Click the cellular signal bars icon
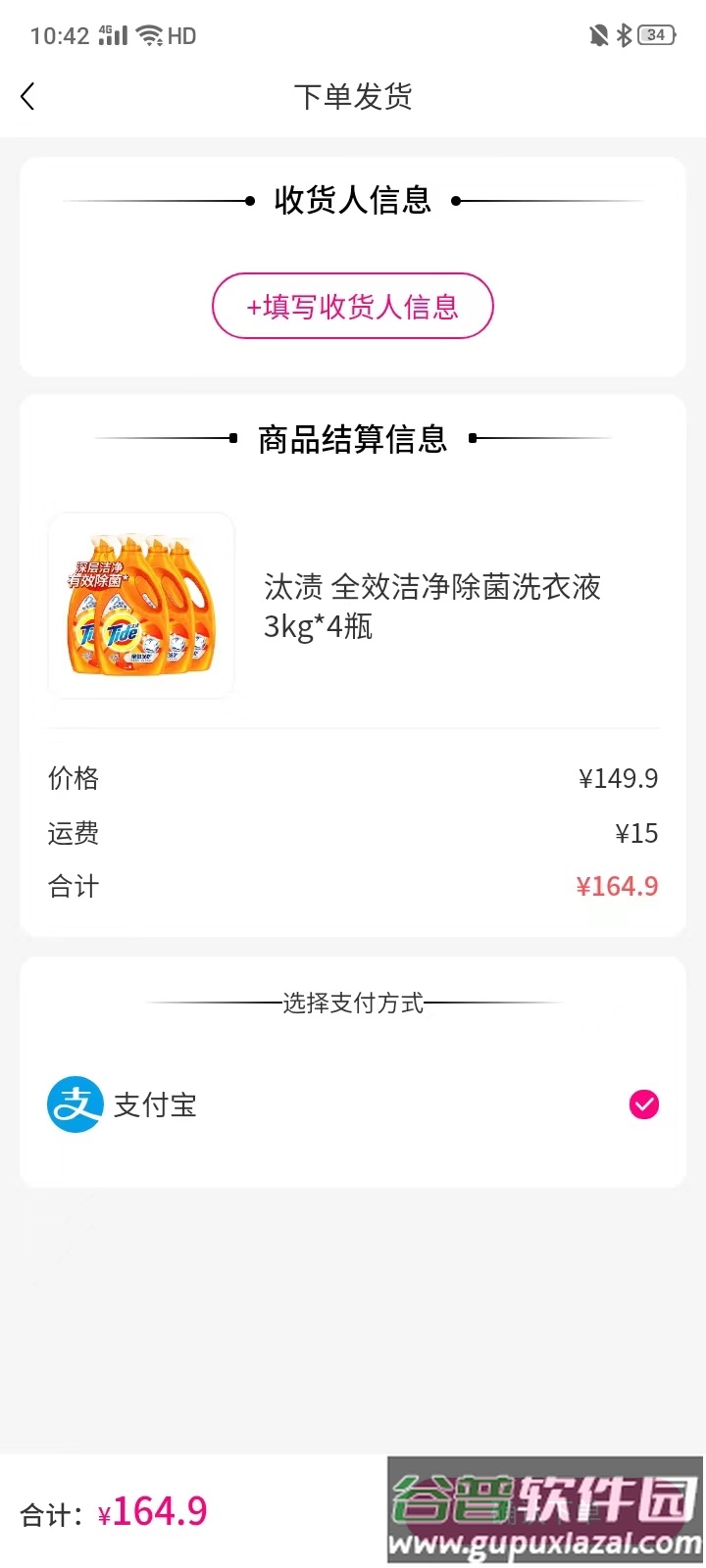Image resolution: width=706 pixels, height=1568 pixels. [x=111, y=33]
